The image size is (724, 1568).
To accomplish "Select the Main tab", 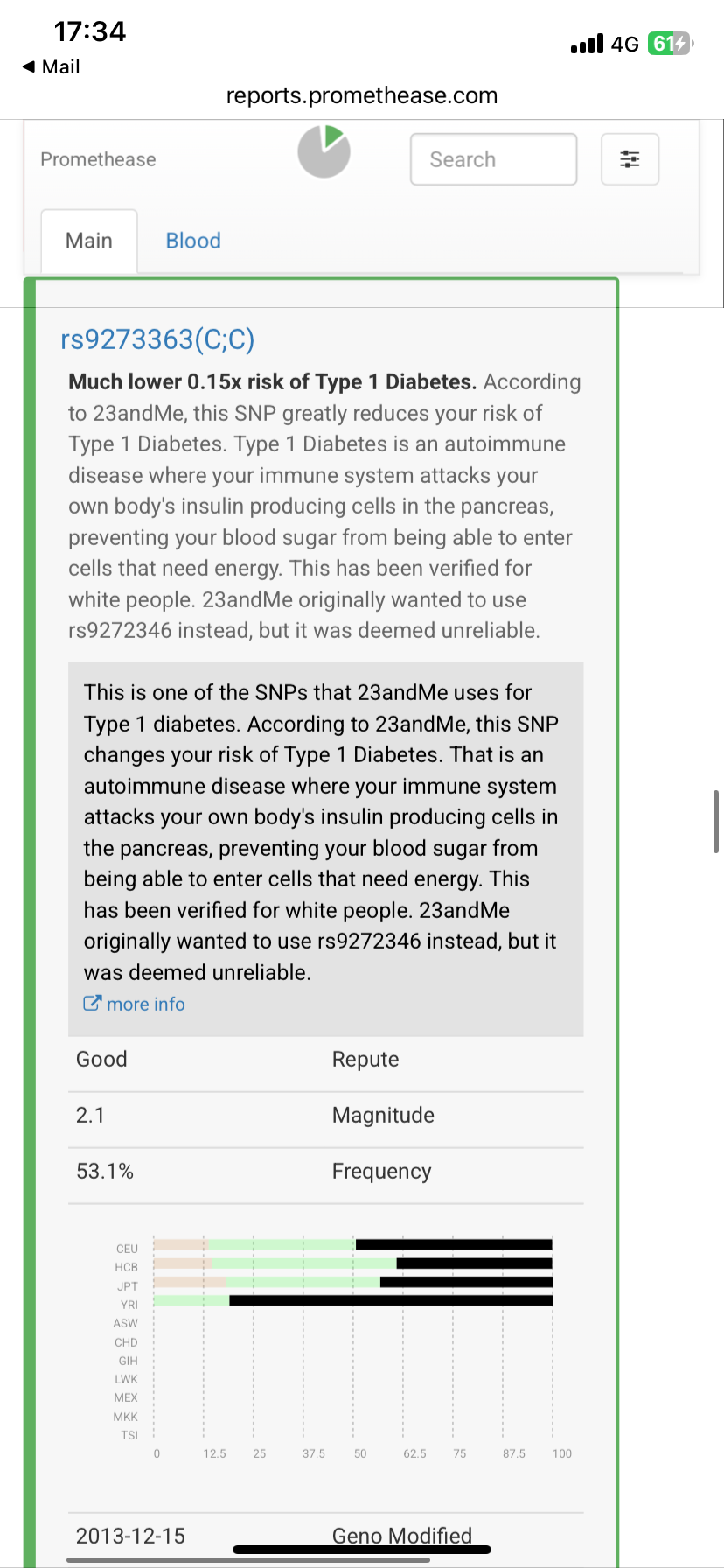I will coord(89,241).
